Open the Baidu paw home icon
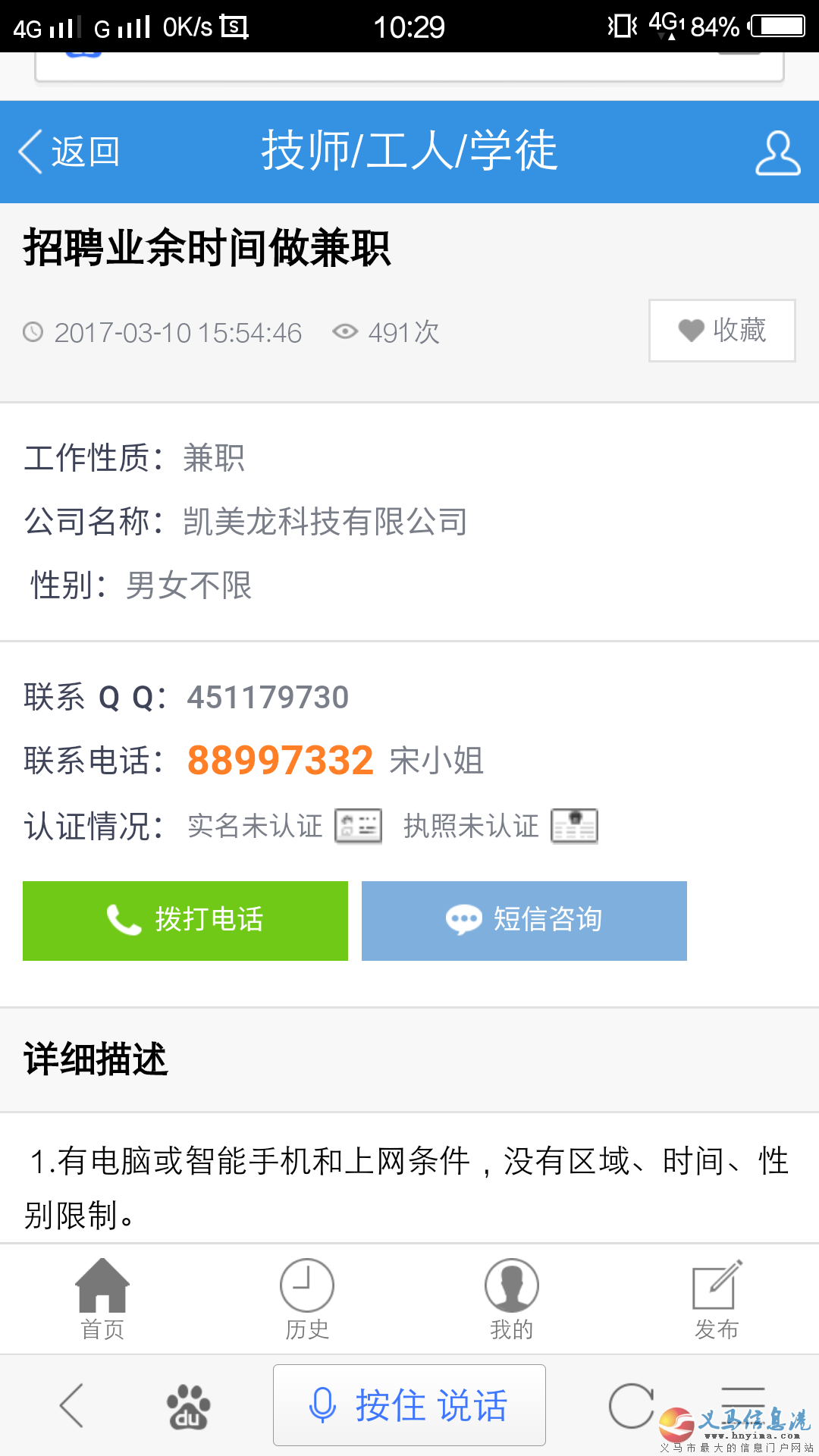This screenshot has width=819, height=1456. (188, 1407)
